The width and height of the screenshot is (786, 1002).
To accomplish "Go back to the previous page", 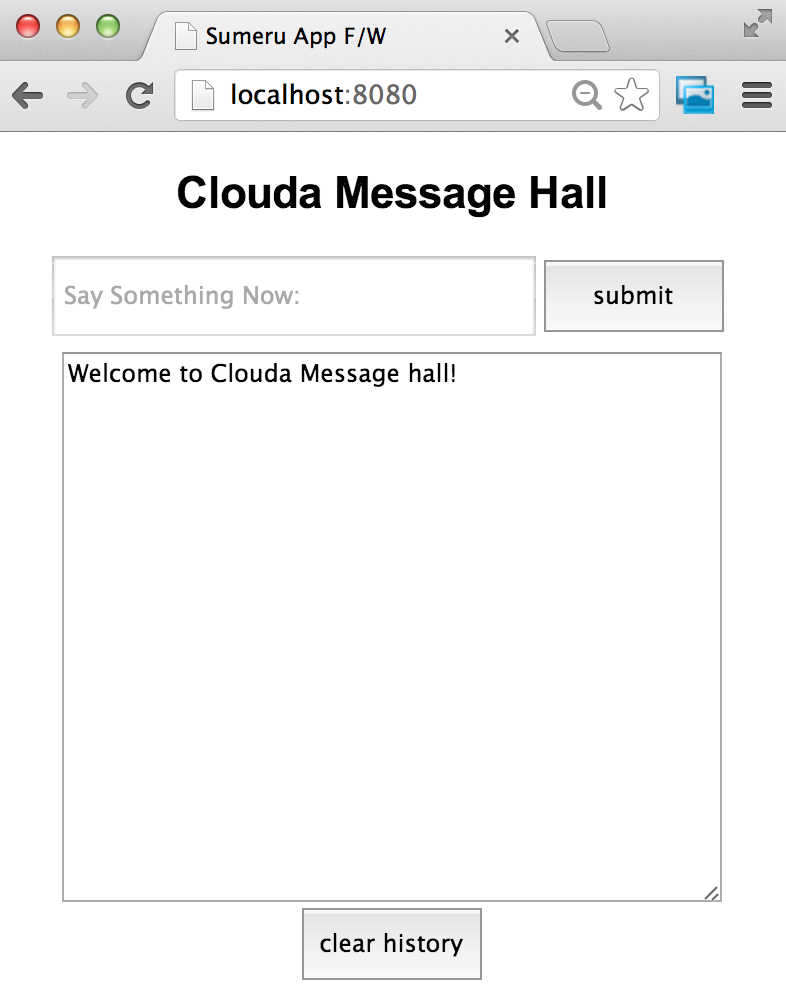I will [28, 96].
